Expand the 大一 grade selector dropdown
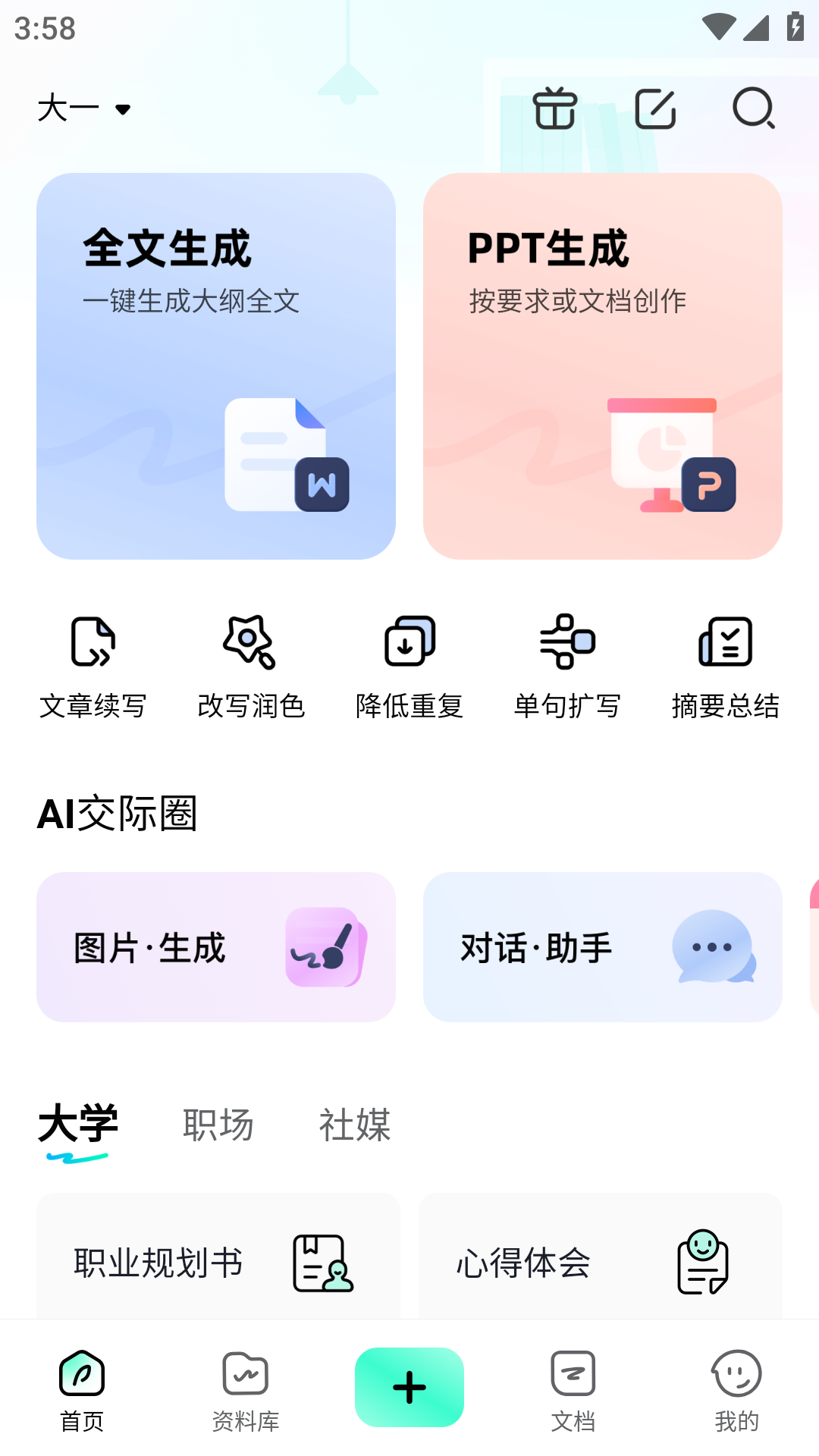This screenshot has height=1456, width=819. (x=83, y=108)
